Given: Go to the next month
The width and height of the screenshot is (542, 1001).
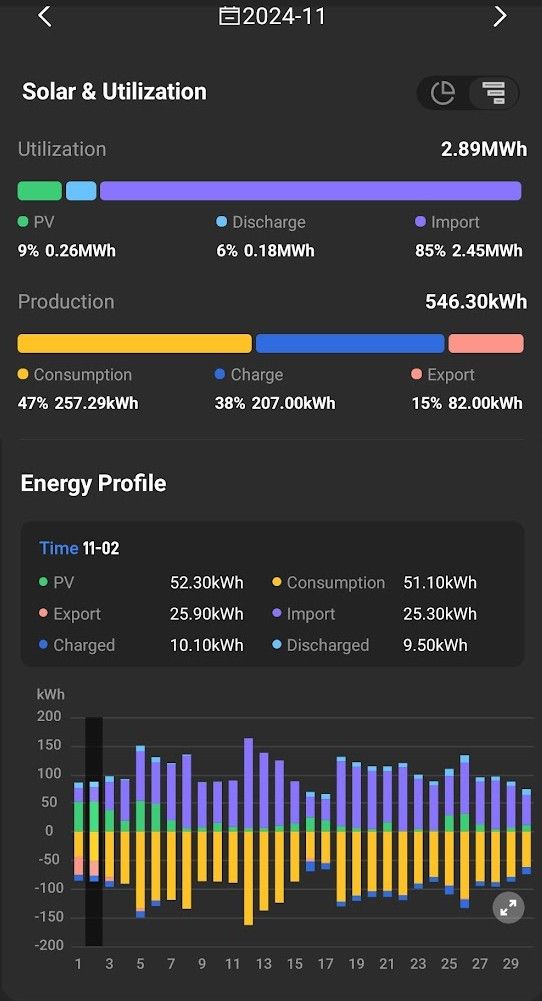Looking at the screenshot, I should tap(500, 17).
